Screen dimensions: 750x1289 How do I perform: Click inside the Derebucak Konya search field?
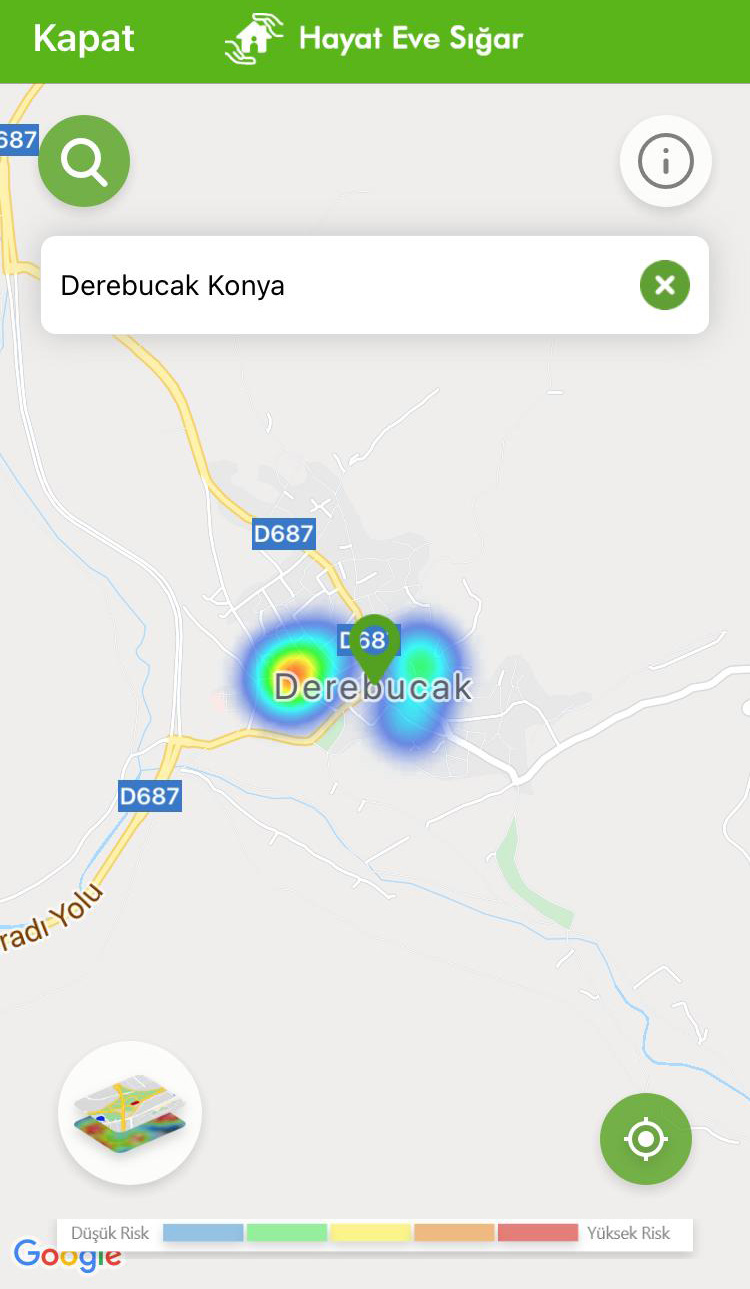point(300,285)
